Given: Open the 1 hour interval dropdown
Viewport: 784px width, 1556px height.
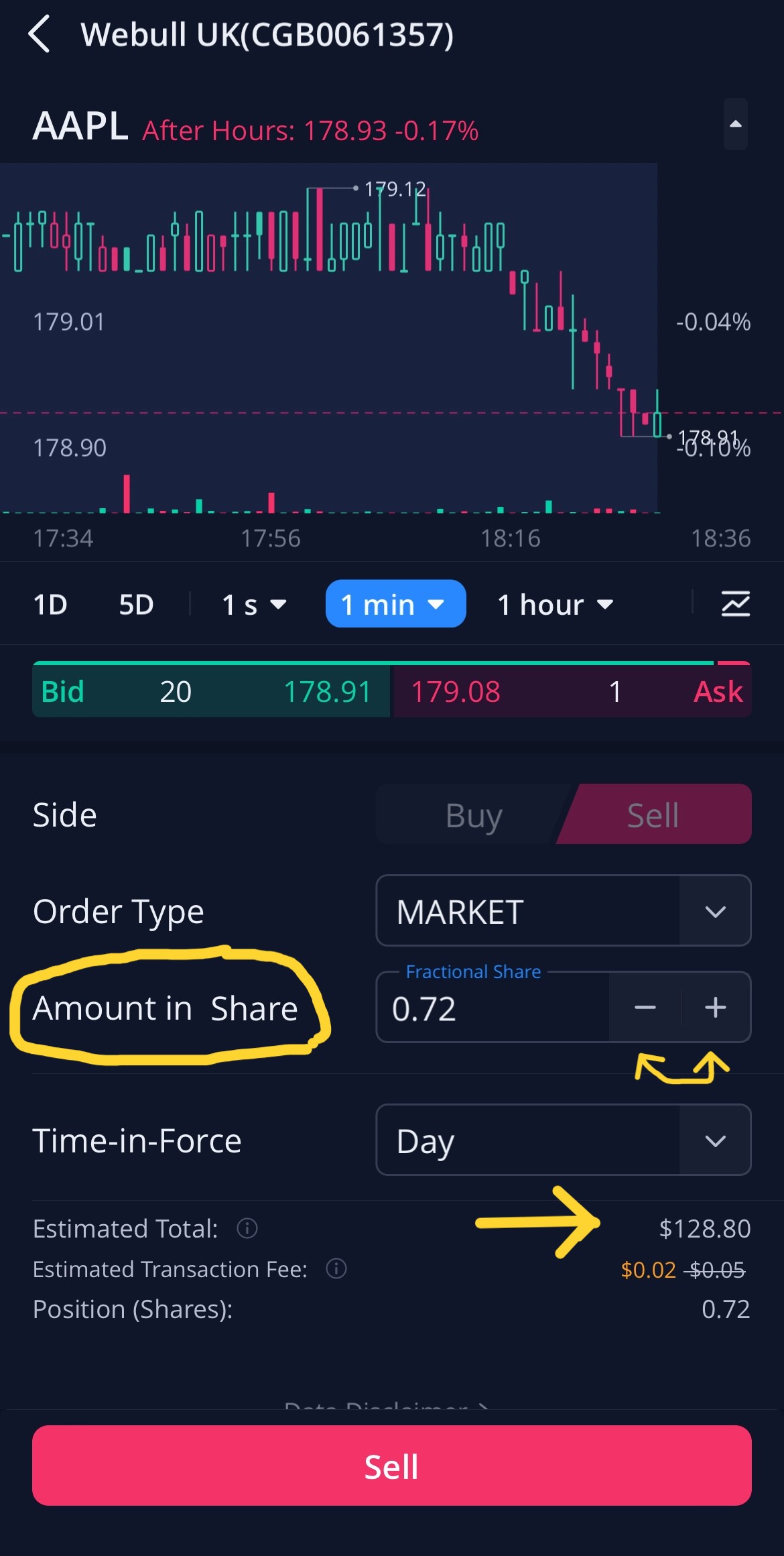Looking at the screenshot, I should point(556,605).
